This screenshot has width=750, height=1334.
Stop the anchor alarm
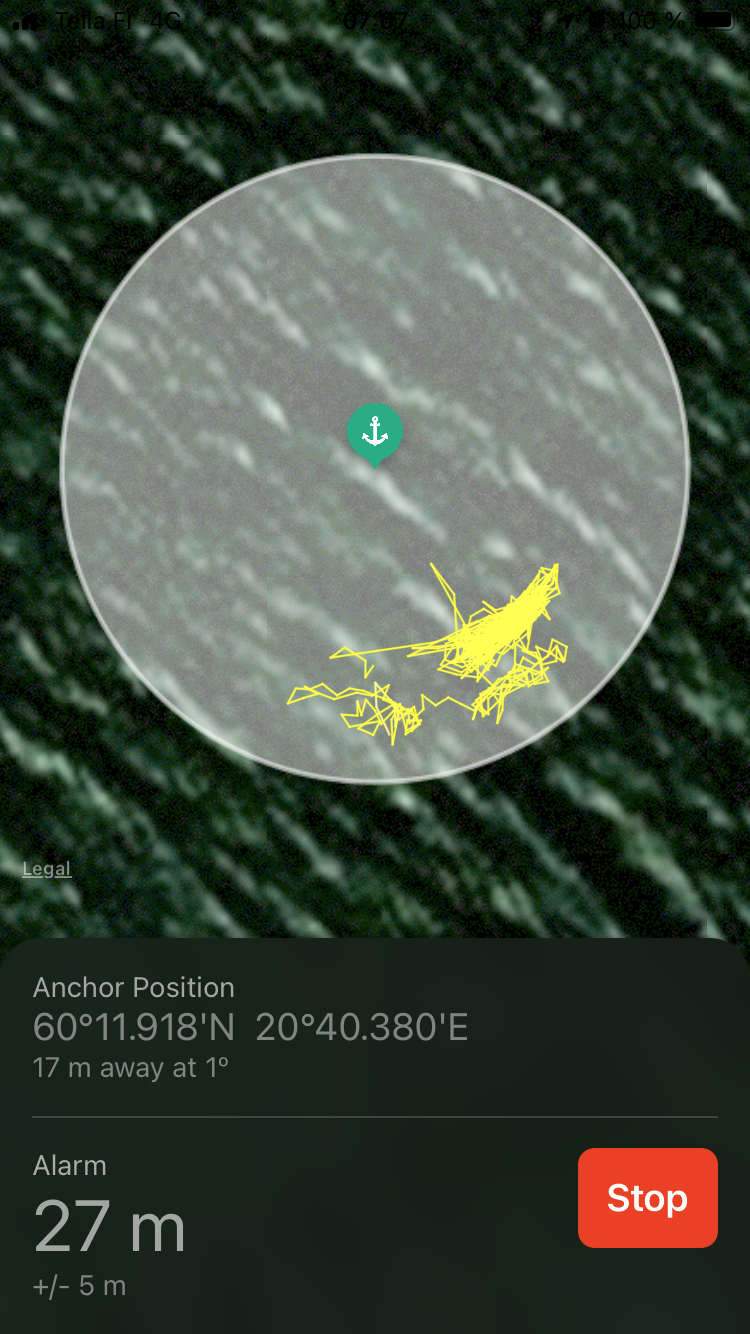click(x=647, y=1197)
